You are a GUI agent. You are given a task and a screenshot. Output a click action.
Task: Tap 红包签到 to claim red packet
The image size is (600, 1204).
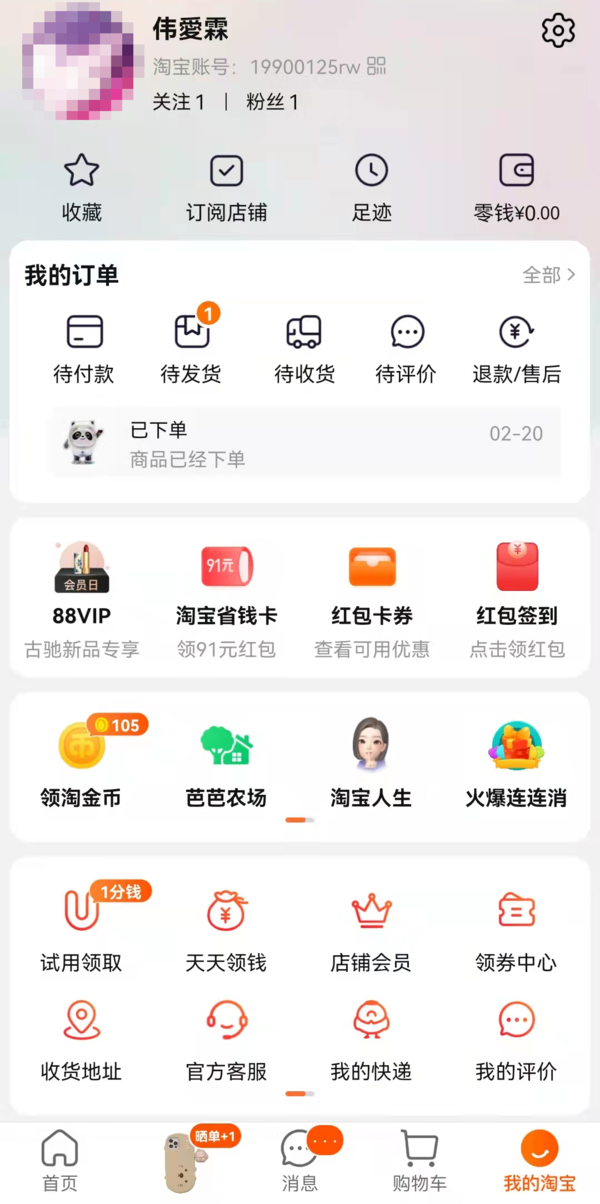click(x=517, y=599)
